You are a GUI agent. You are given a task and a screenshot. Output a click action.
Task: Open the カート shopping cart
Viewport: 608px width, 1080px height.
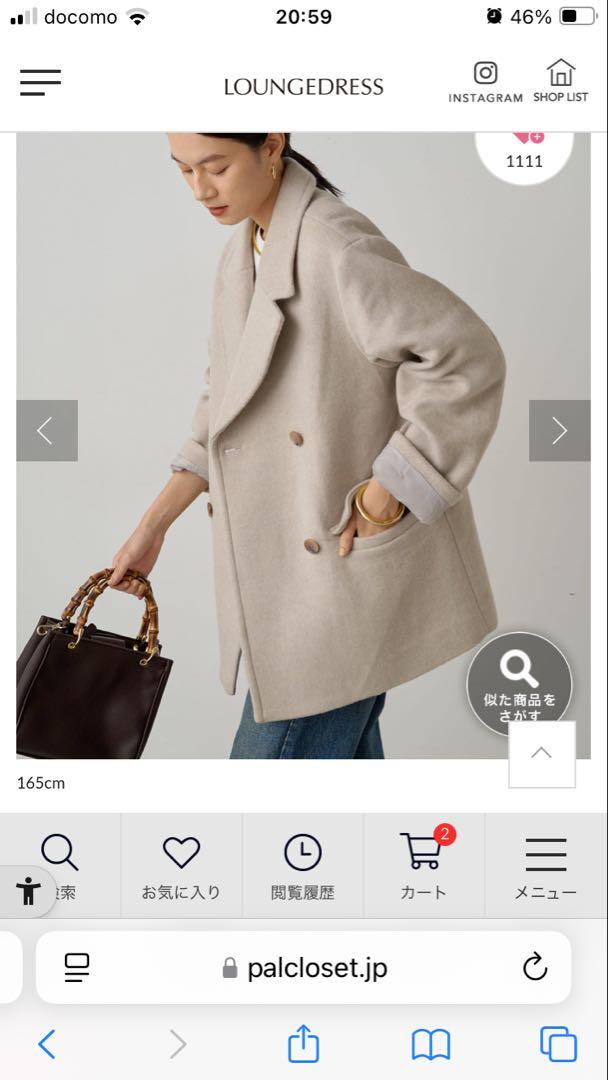[424, 866]
